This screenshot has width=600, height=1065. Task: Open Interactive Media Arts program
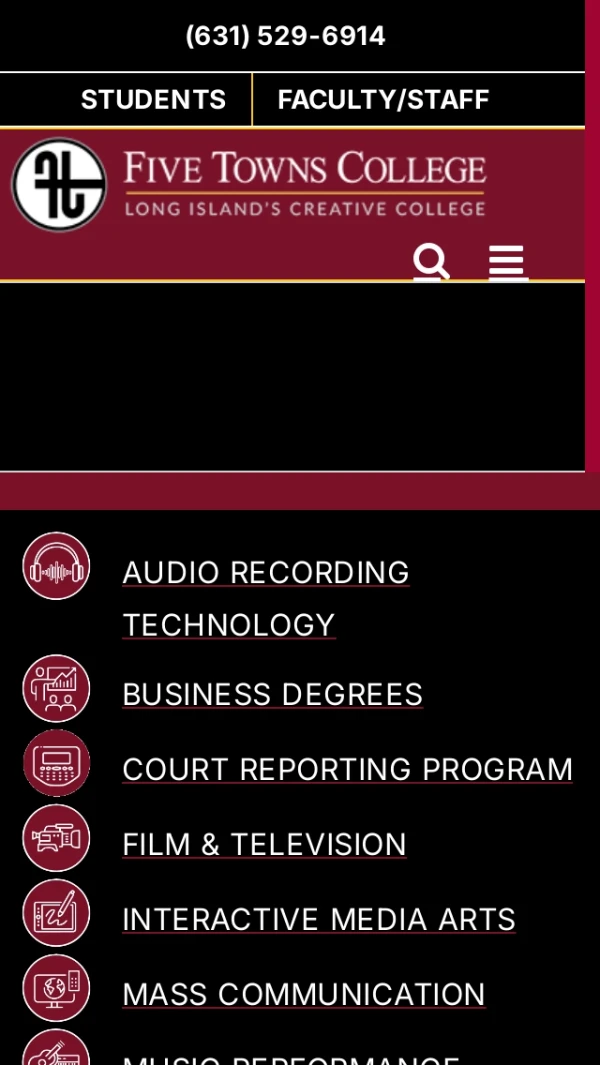coord(318,919)
